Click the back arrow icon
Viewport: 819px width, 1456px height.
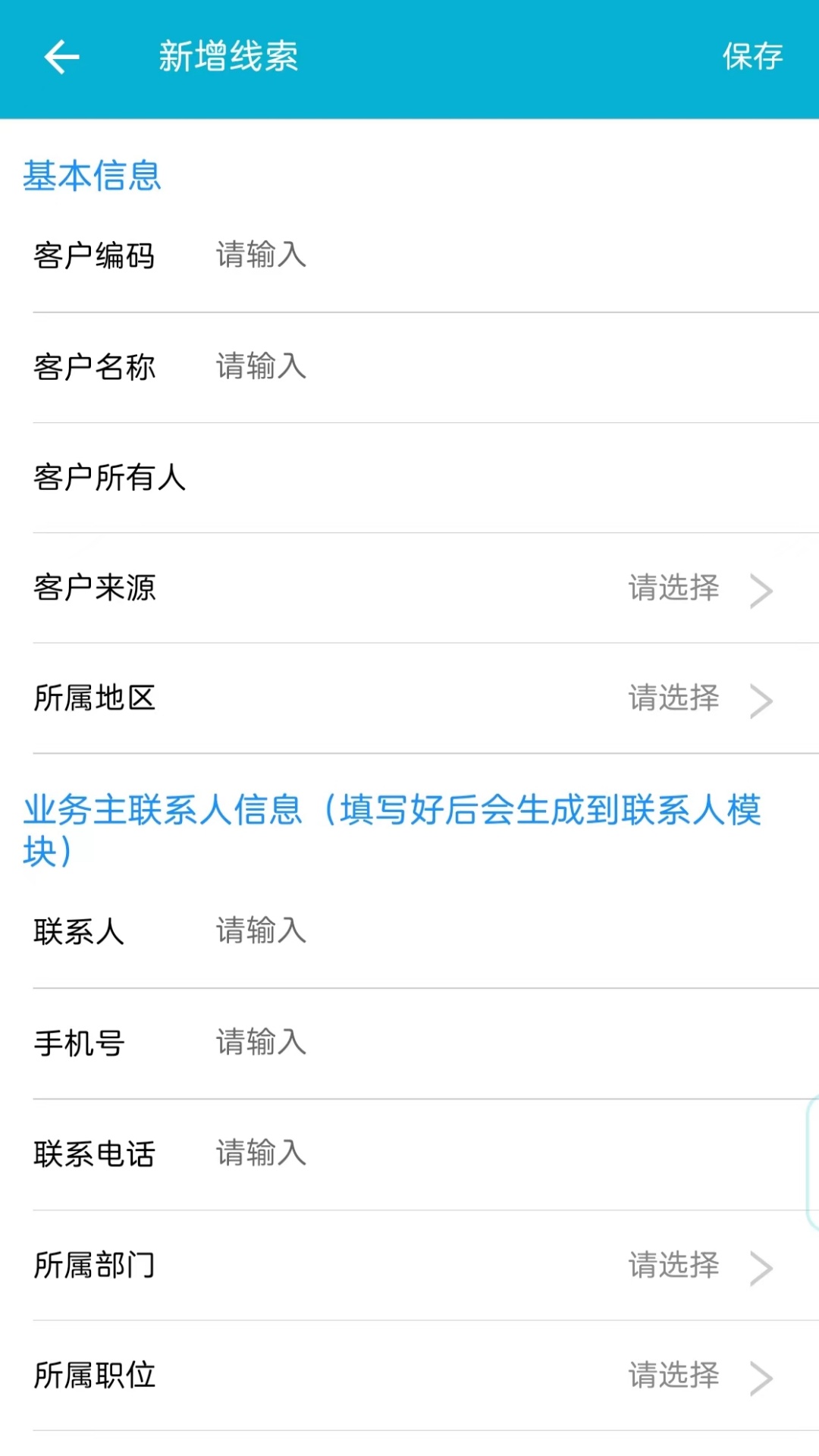tap(61, 57)
